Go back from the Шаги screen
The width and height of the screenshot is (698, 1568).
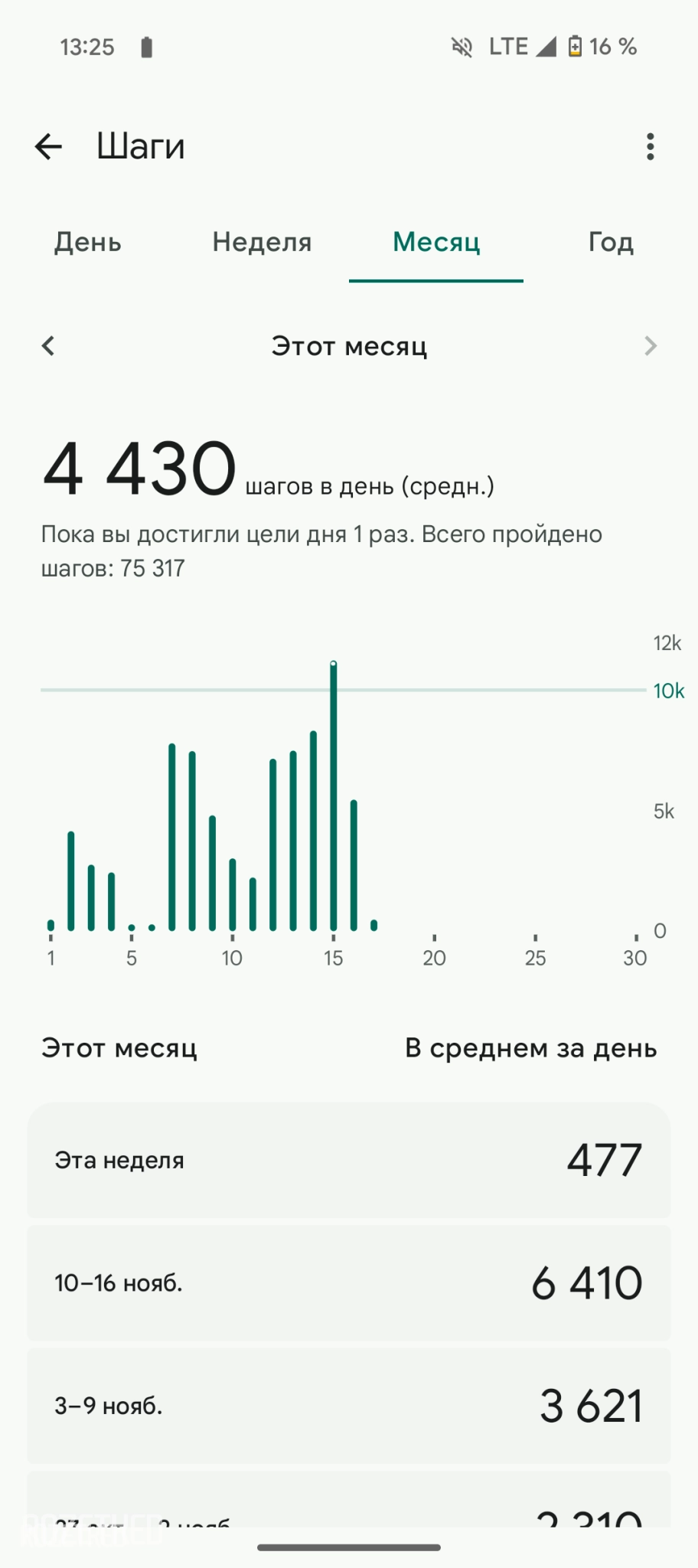tap(48, 146)
